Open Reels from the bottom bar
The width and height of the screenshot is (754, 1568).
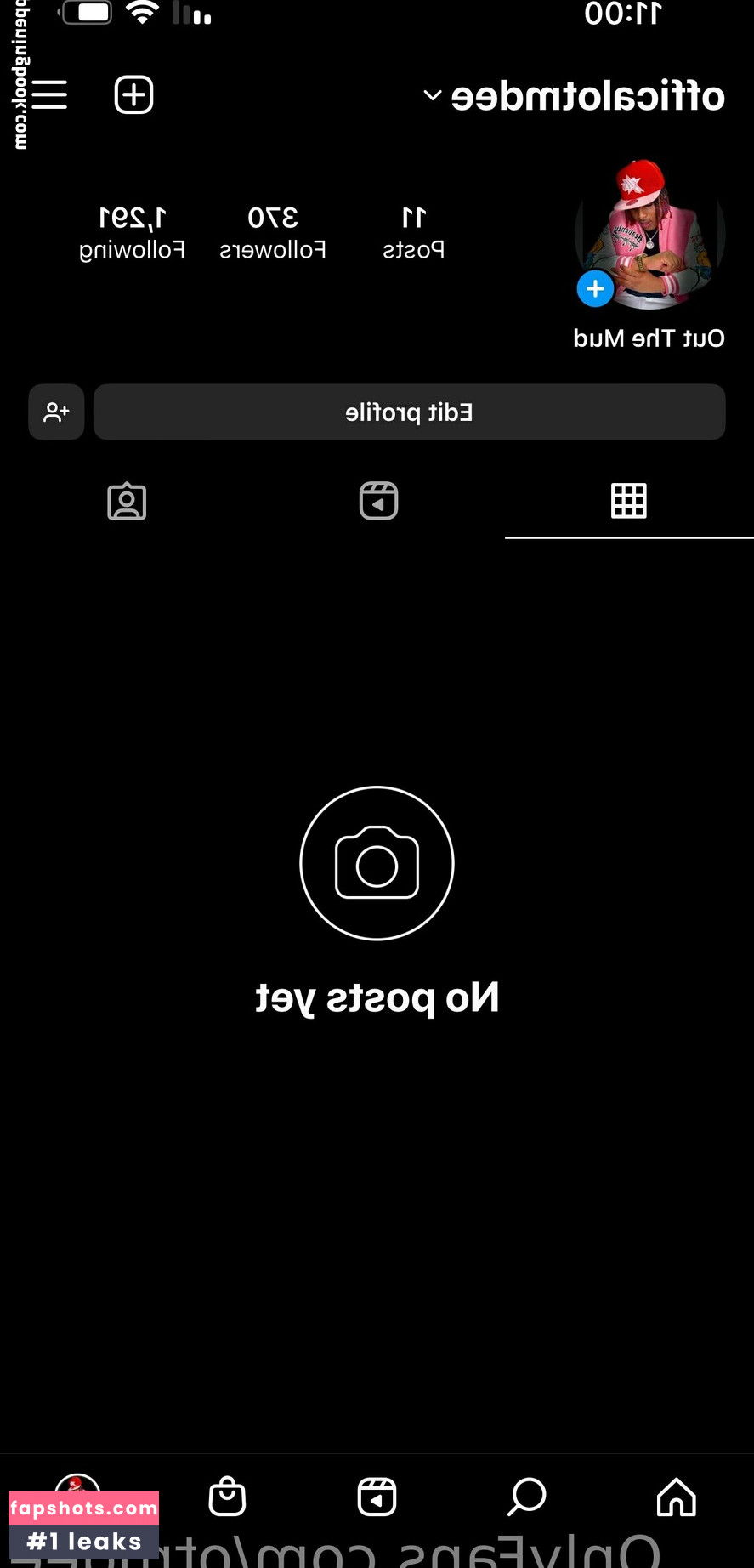pos(377,1497)
